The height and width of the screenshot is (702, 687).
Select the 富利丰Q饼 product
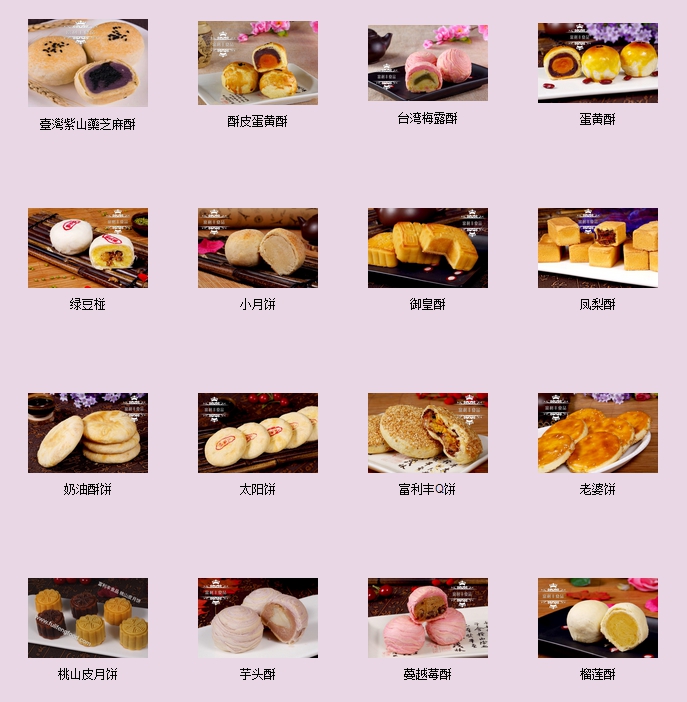(x=428, y=433)
